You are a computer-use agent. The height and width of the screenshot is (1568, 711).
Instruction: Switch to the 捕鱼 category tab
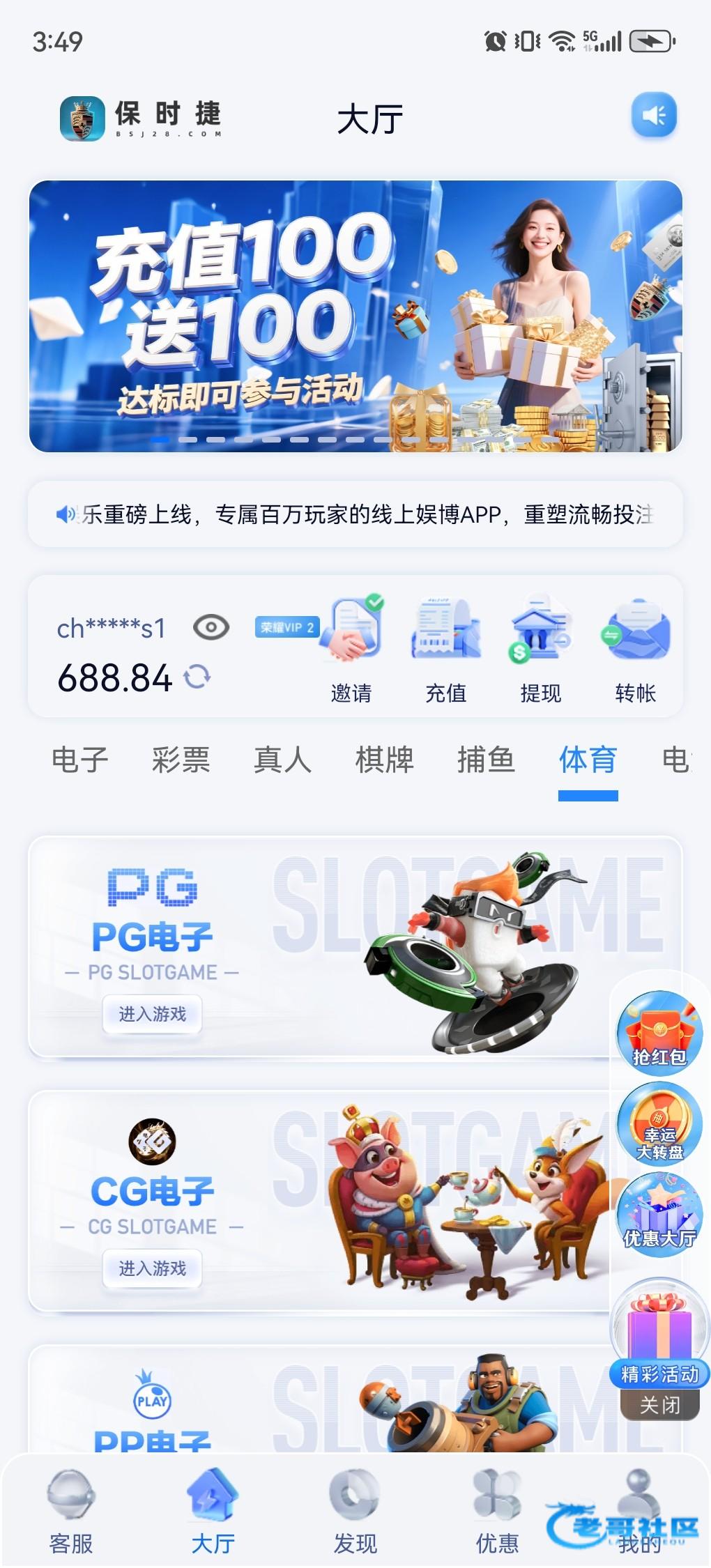coord(487,760)
